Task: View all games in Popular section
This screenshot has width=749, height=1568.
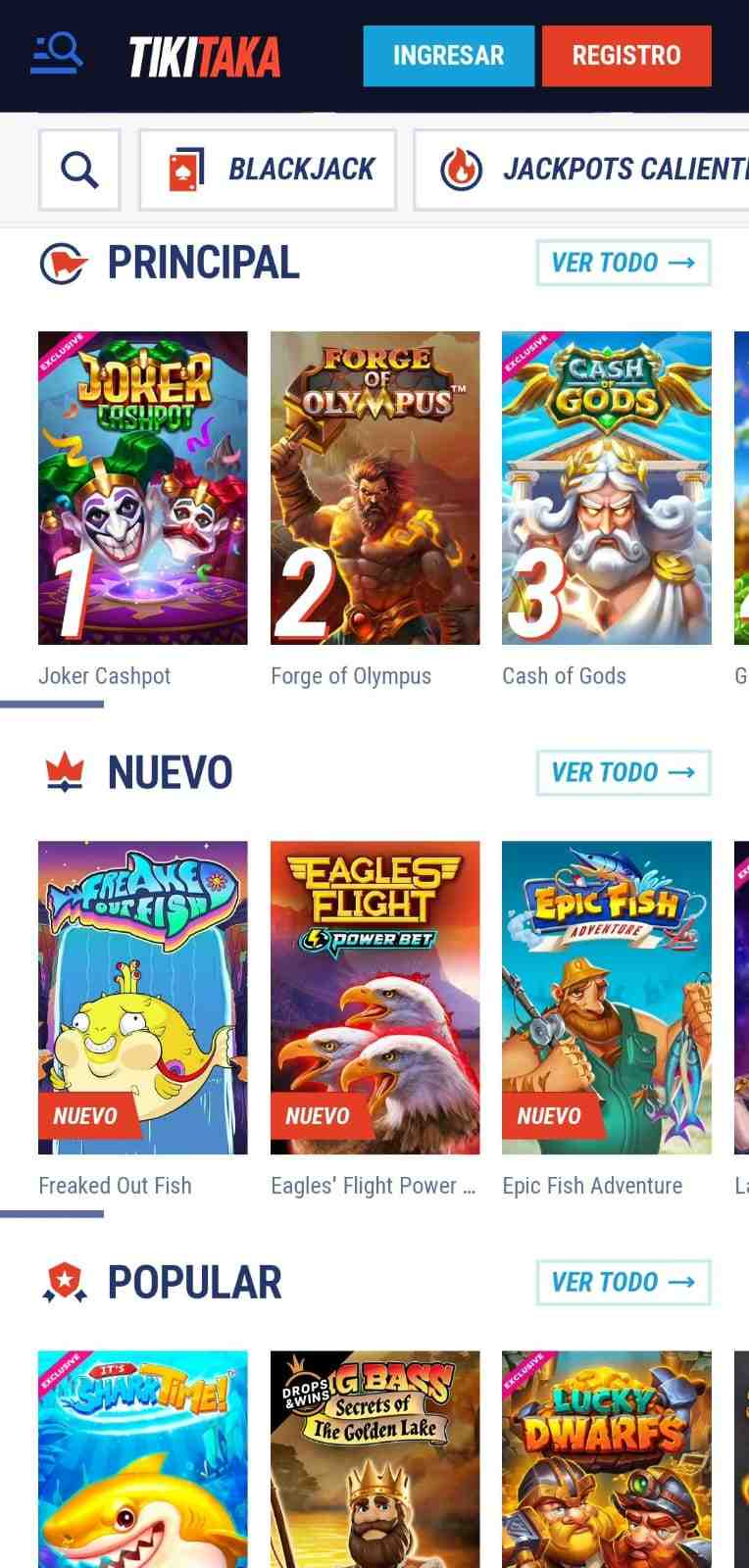Action: pyautogui.click(x=623, y=1282)
